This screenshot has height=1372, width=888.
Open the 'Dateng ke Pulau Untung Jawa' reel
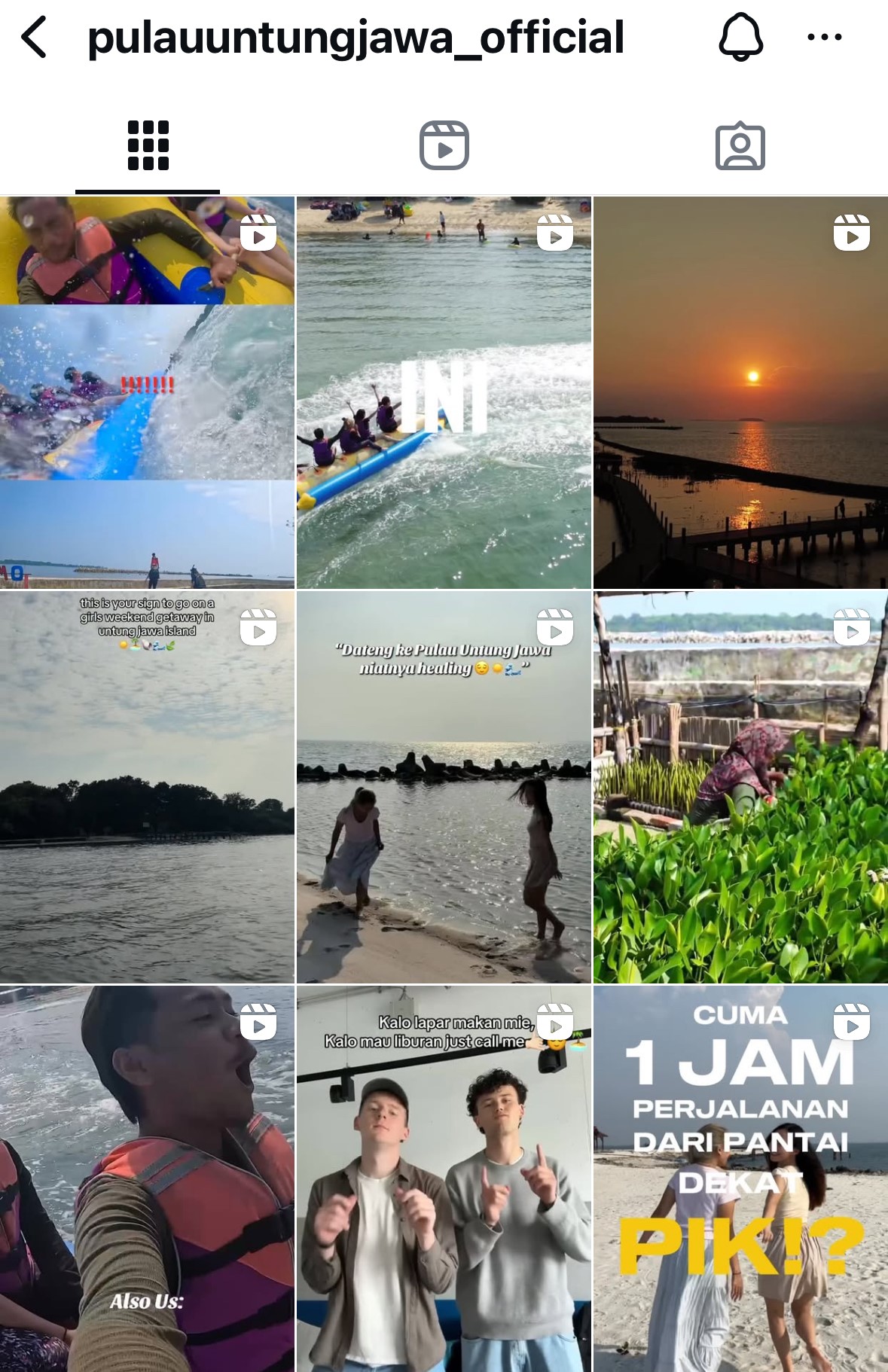pos(444,787)
